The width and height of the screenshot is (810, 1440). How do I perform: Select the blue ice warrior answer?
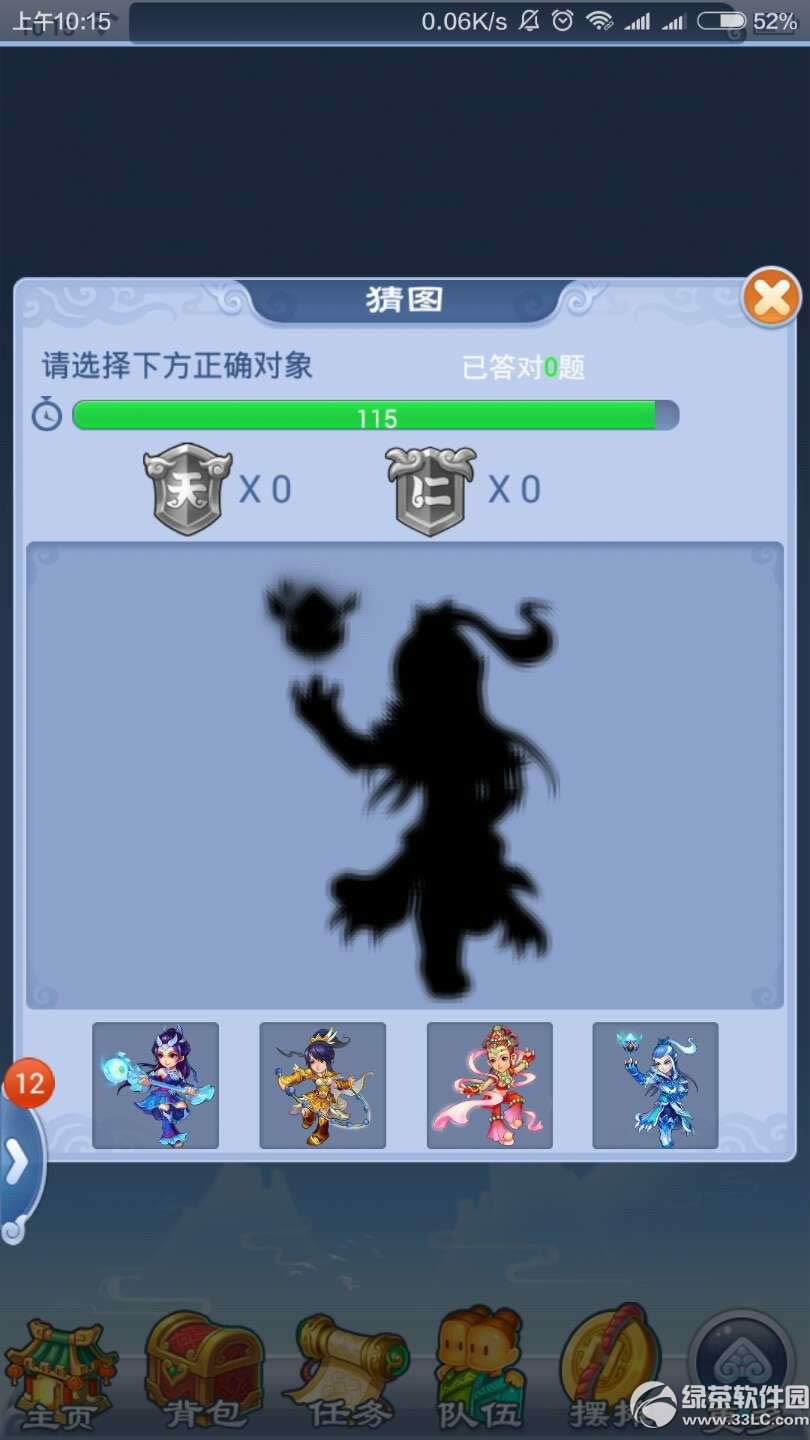point(655,1085)
